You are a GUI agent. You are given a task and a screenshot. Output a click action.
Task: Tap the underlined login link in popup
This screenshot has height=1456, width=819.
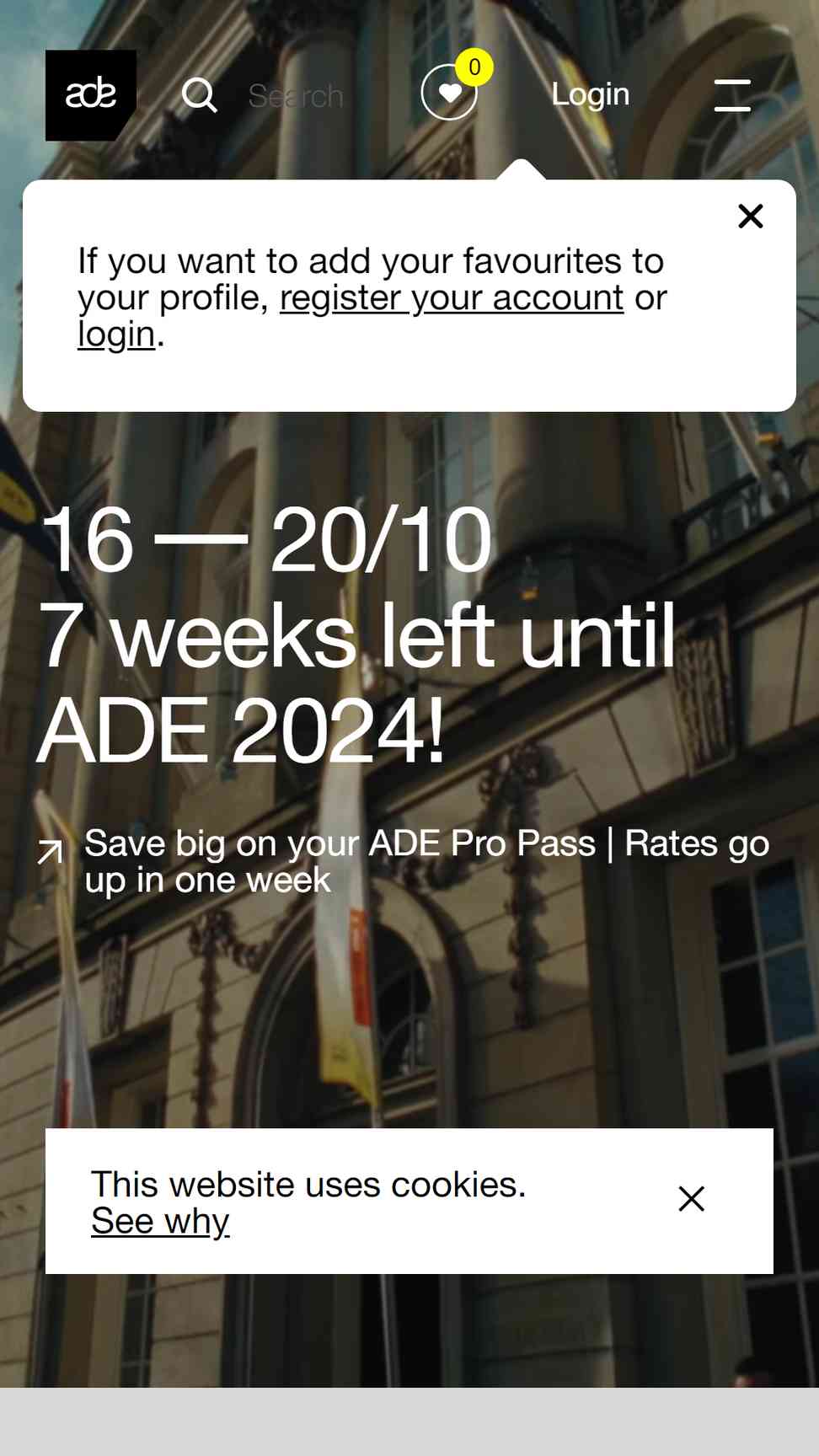point(116,335)
